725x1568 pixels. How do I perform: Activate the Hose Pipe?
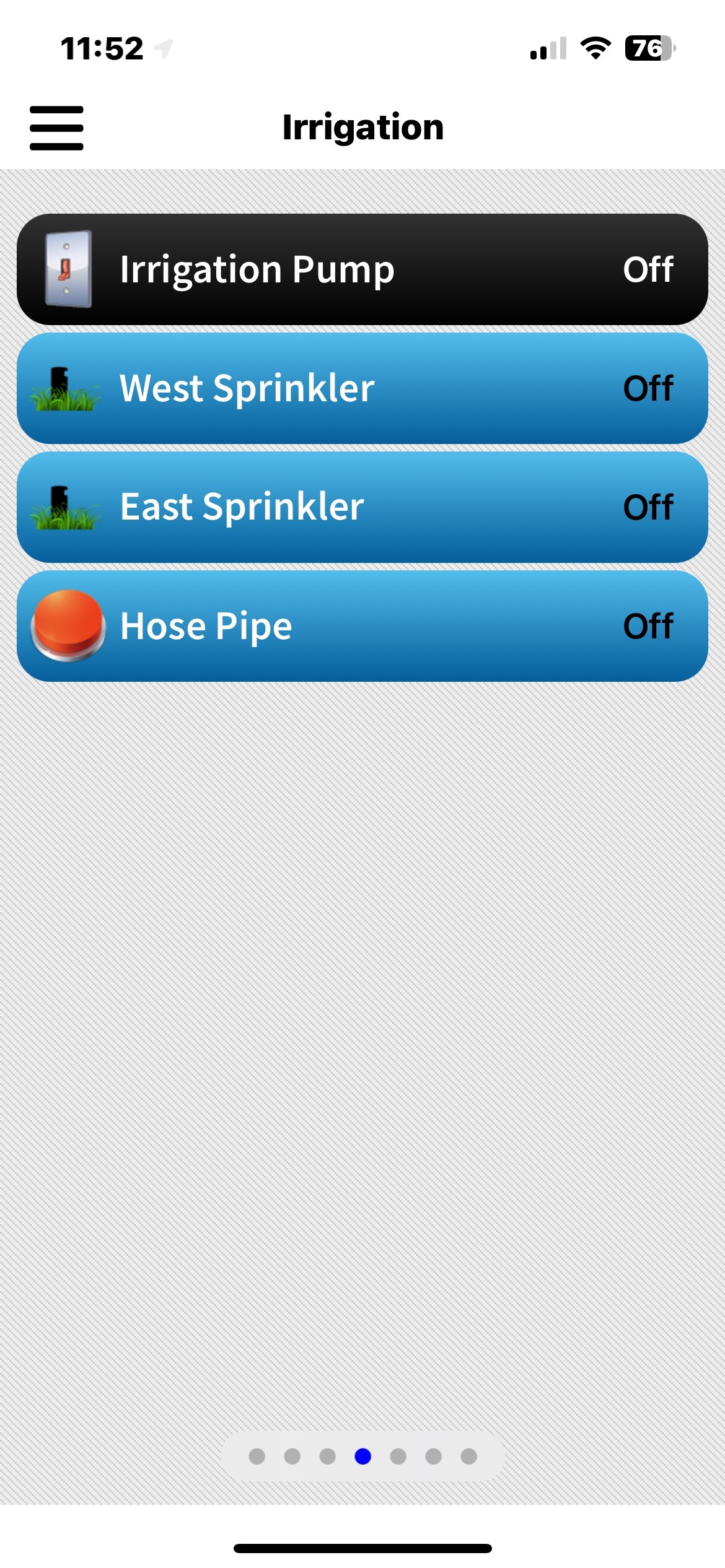[362, 626]
